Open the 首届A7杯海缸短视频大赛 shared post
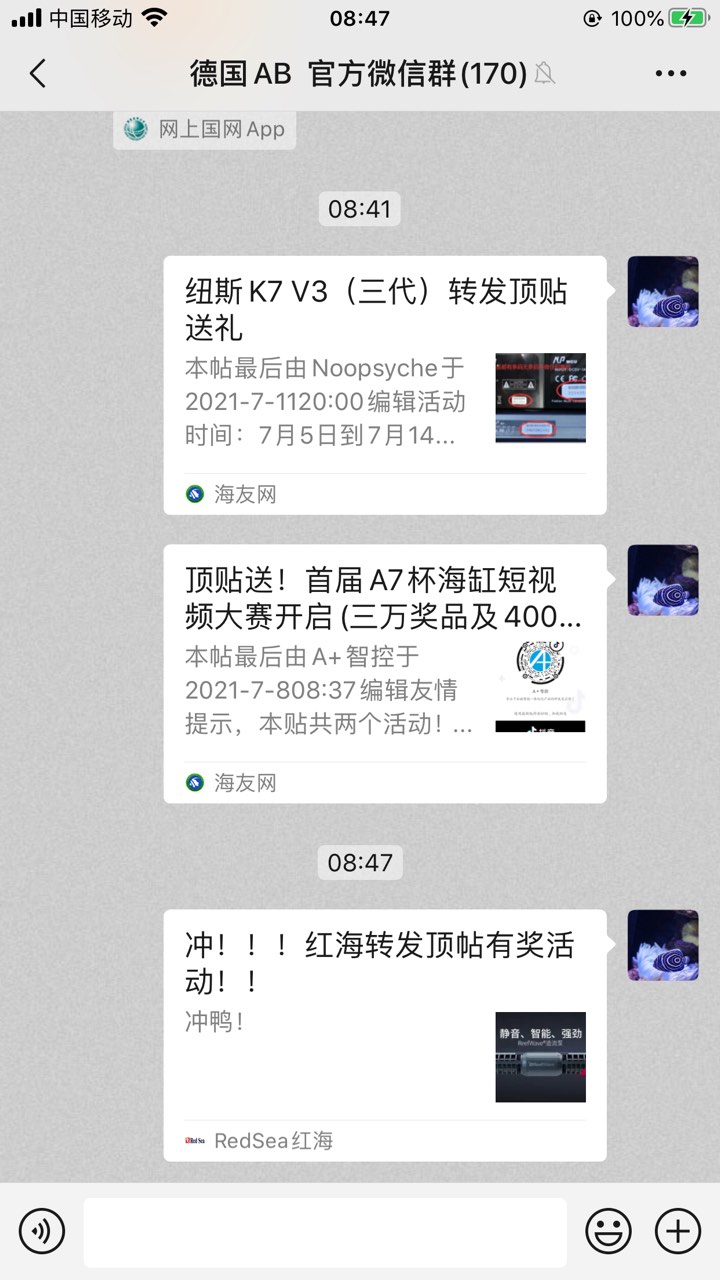The width and height of the screenshot is (720, 1280). click(385, 673)
